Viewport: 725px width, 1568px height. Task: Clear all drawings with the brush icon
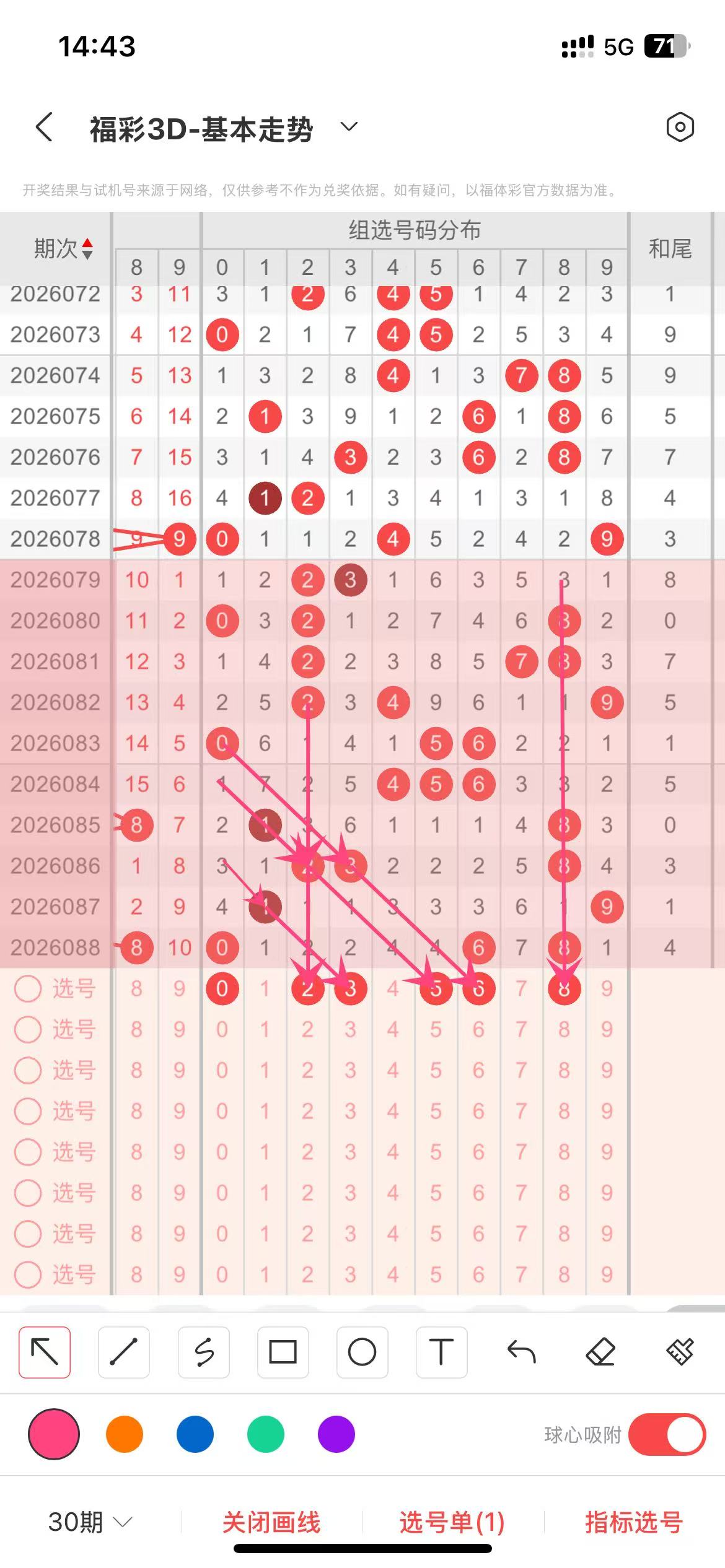point(680,1352)
